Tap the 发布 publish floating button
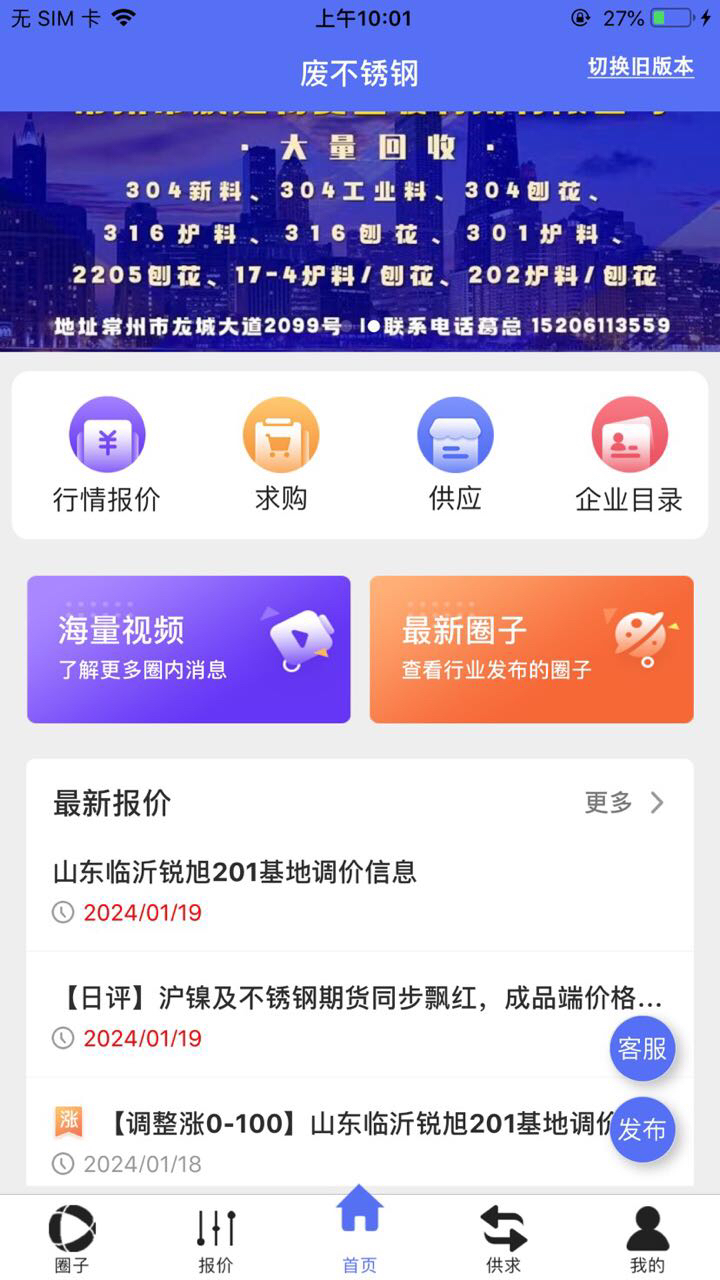 click(642, 1130)
